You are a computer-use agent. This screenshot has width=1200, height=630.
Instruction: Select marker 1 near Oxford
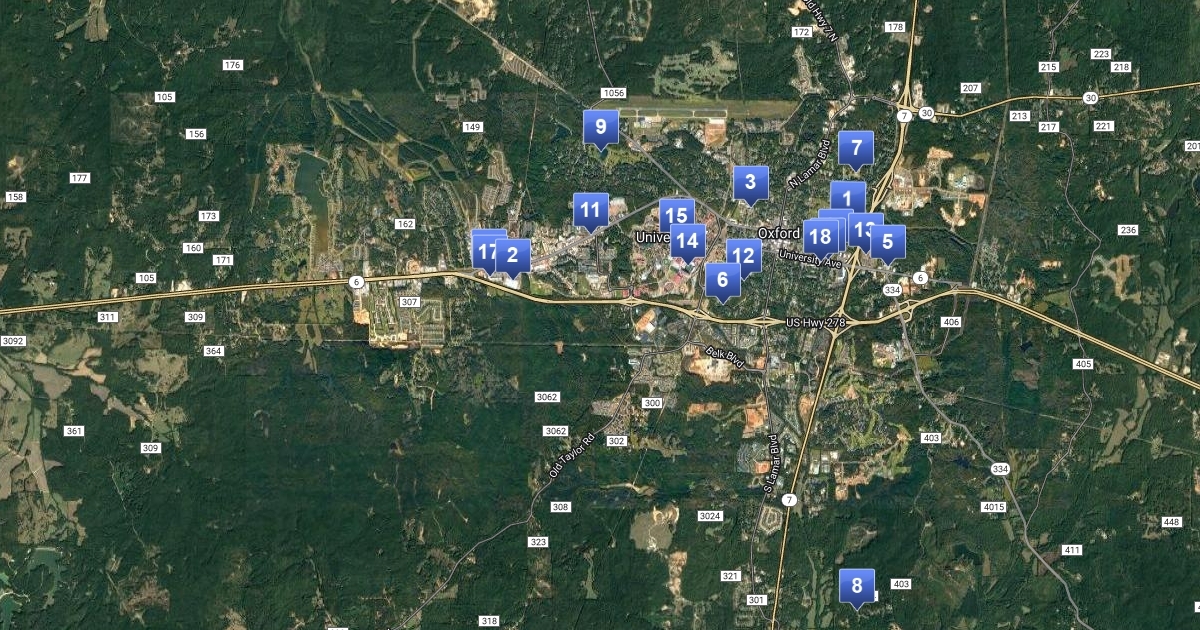[847, 195]
